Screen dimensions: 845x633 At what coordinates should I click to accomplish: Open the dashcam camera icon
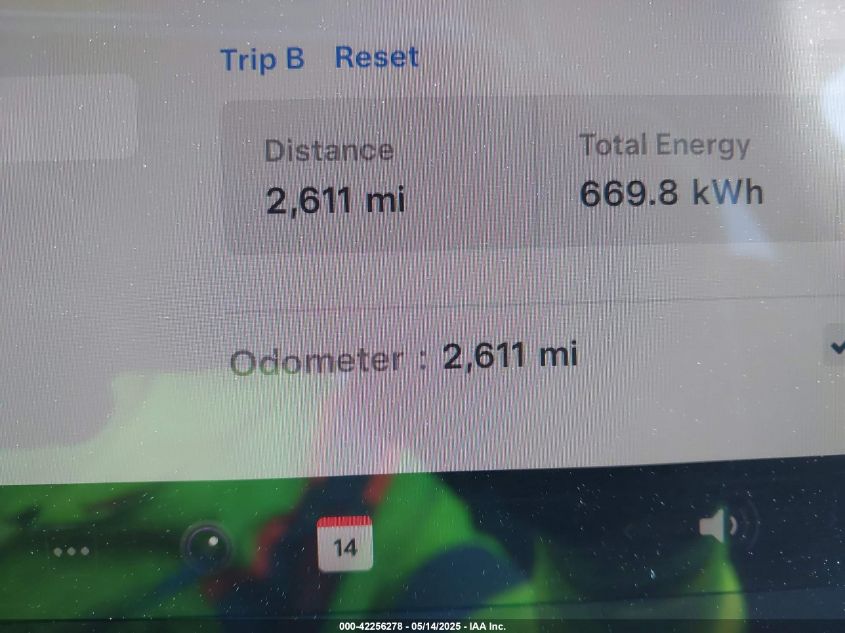207,545
